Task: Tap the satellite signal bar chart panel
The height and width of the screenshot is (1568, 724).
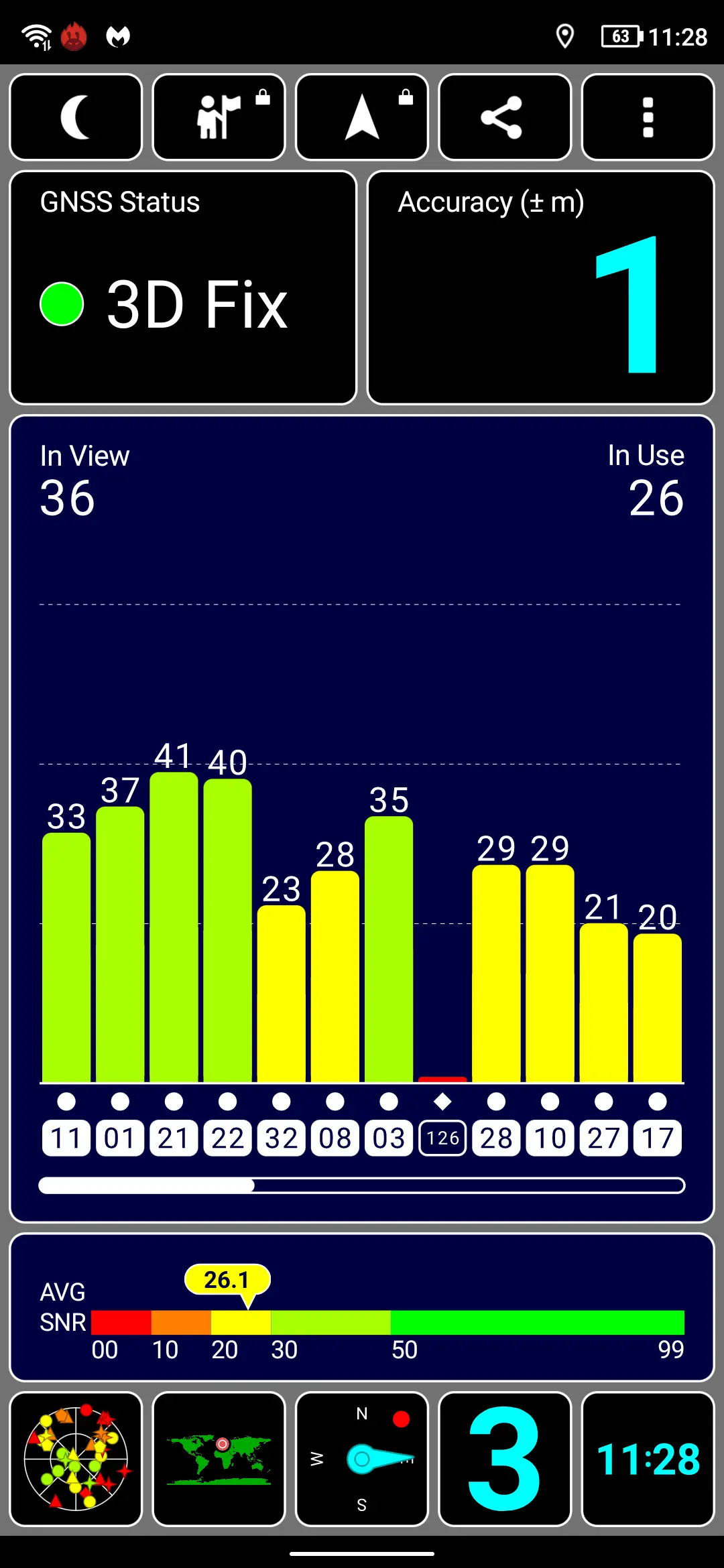Action: (x=362, y=819)
